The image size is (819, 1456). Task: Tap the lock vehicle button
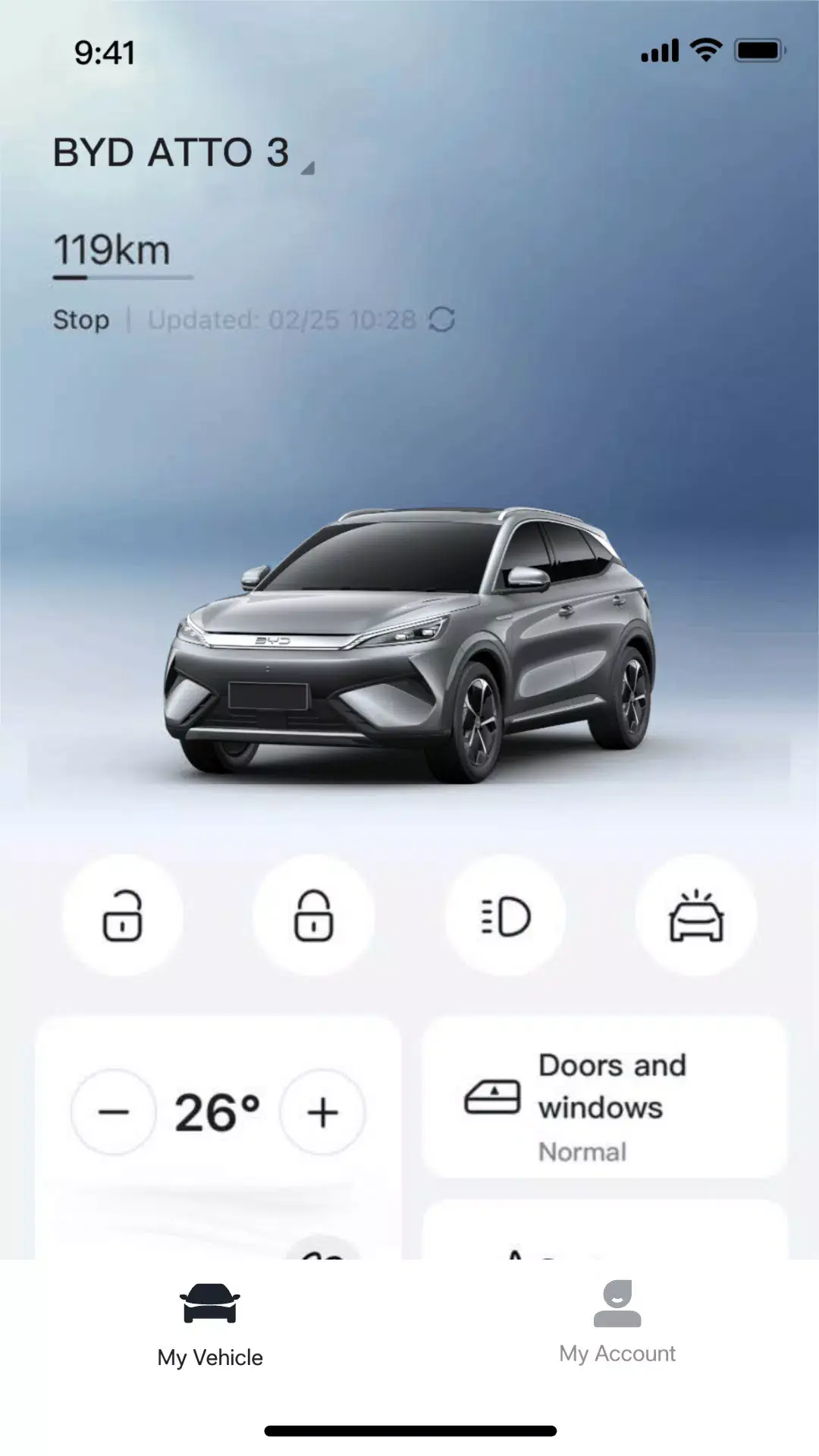click(313, 915)
